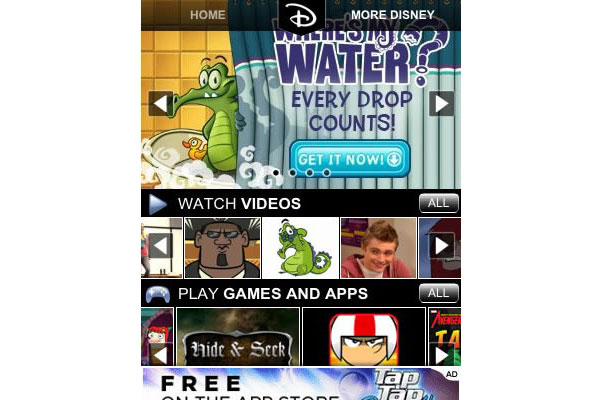The image size is (600, 400).
Task: Move videos row to the left
Action: [x=161, y=246]
